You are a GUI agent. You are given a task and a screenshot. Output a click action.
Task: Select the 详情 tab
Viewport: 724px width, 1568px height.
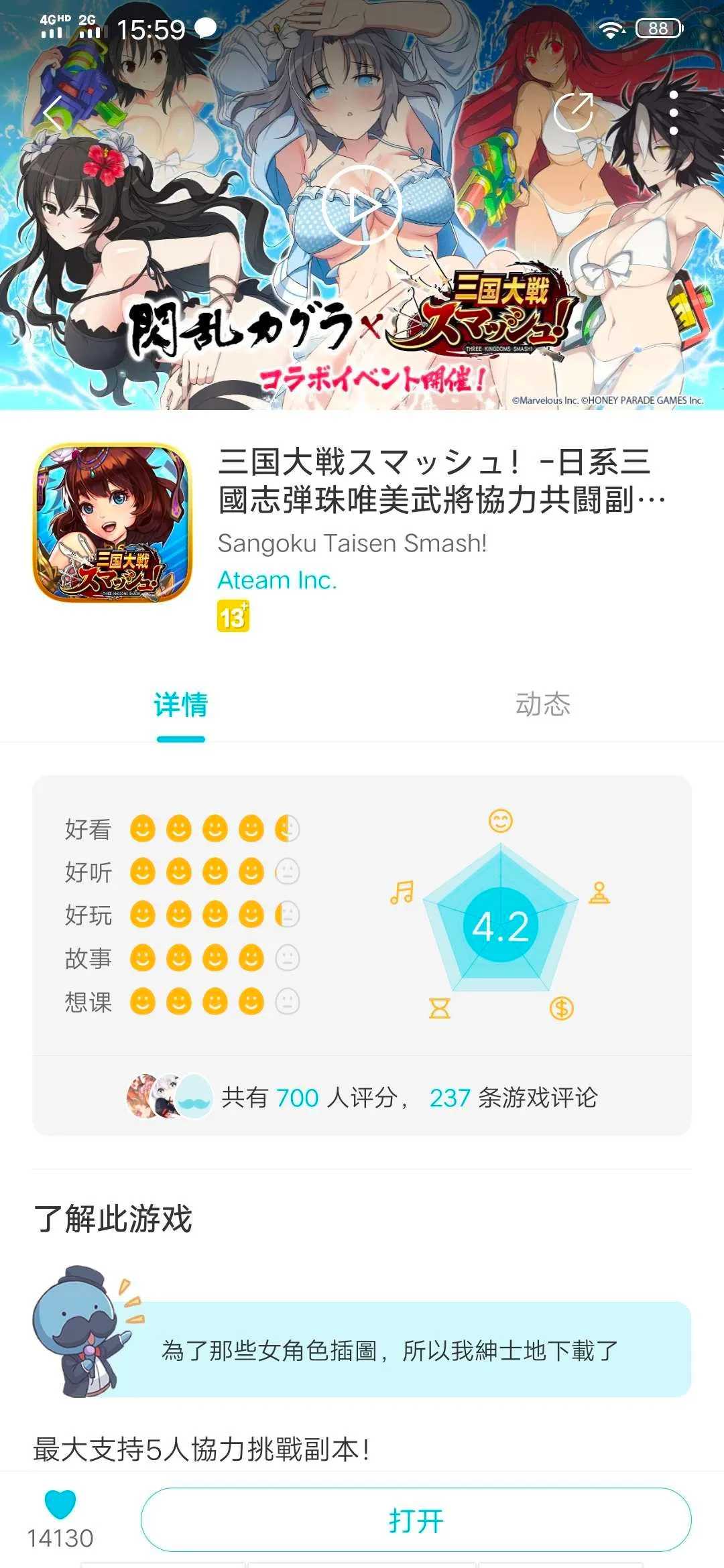(181, 705)
